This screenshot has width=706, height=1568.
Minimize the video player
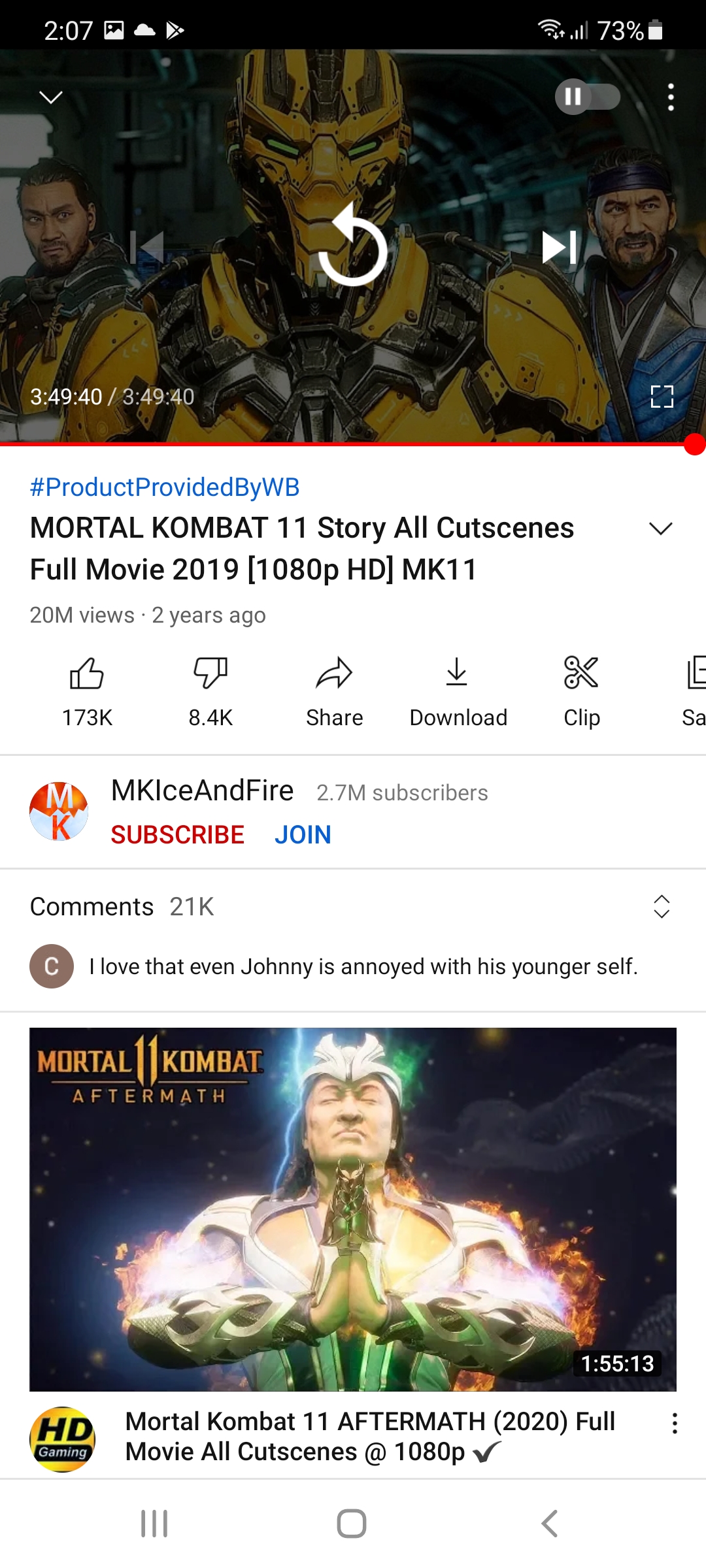pos(50,97)
